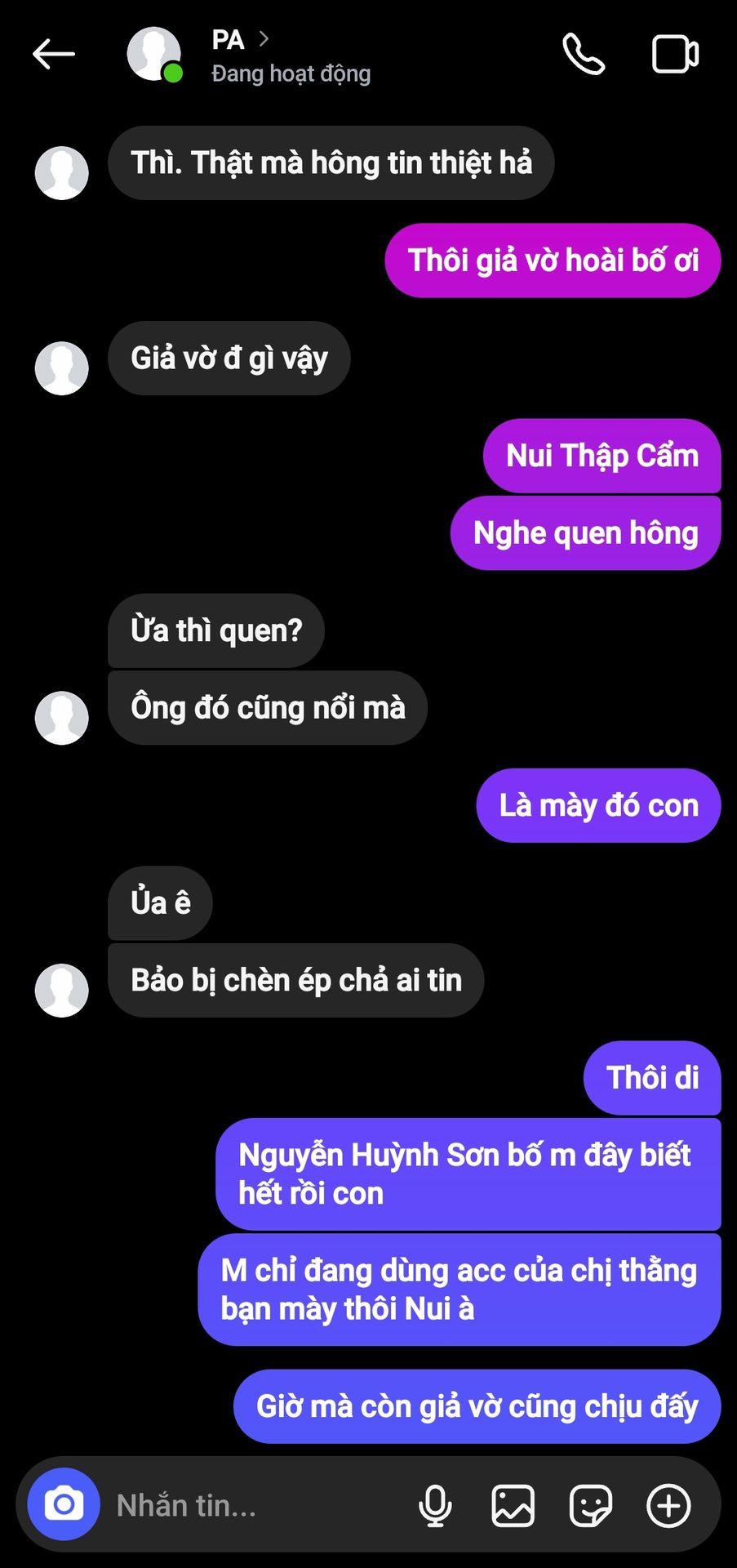
Task: Open more options with plus icon
Action: (x=668, y=1505)
